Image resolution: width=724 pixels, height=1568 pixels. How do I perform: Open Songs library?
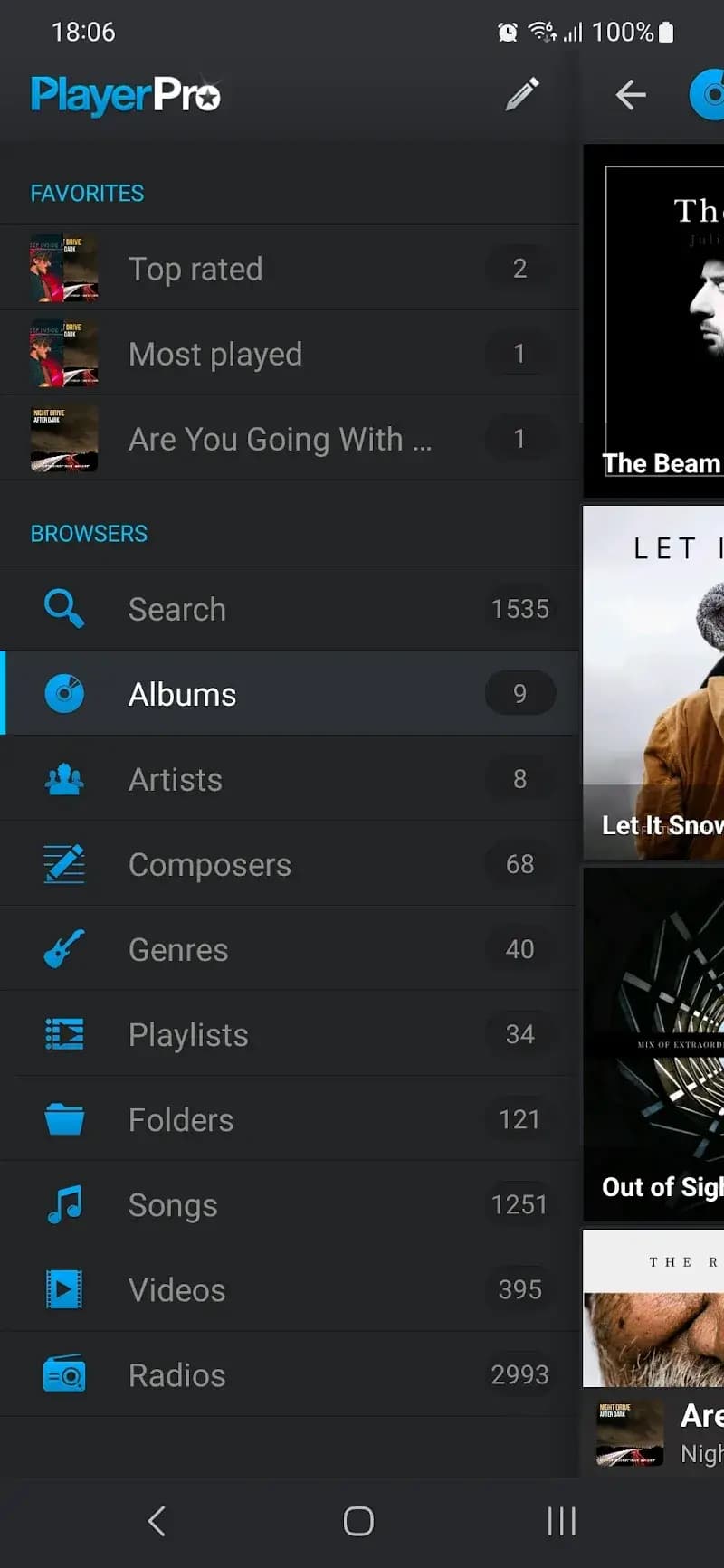[290, 1204]
